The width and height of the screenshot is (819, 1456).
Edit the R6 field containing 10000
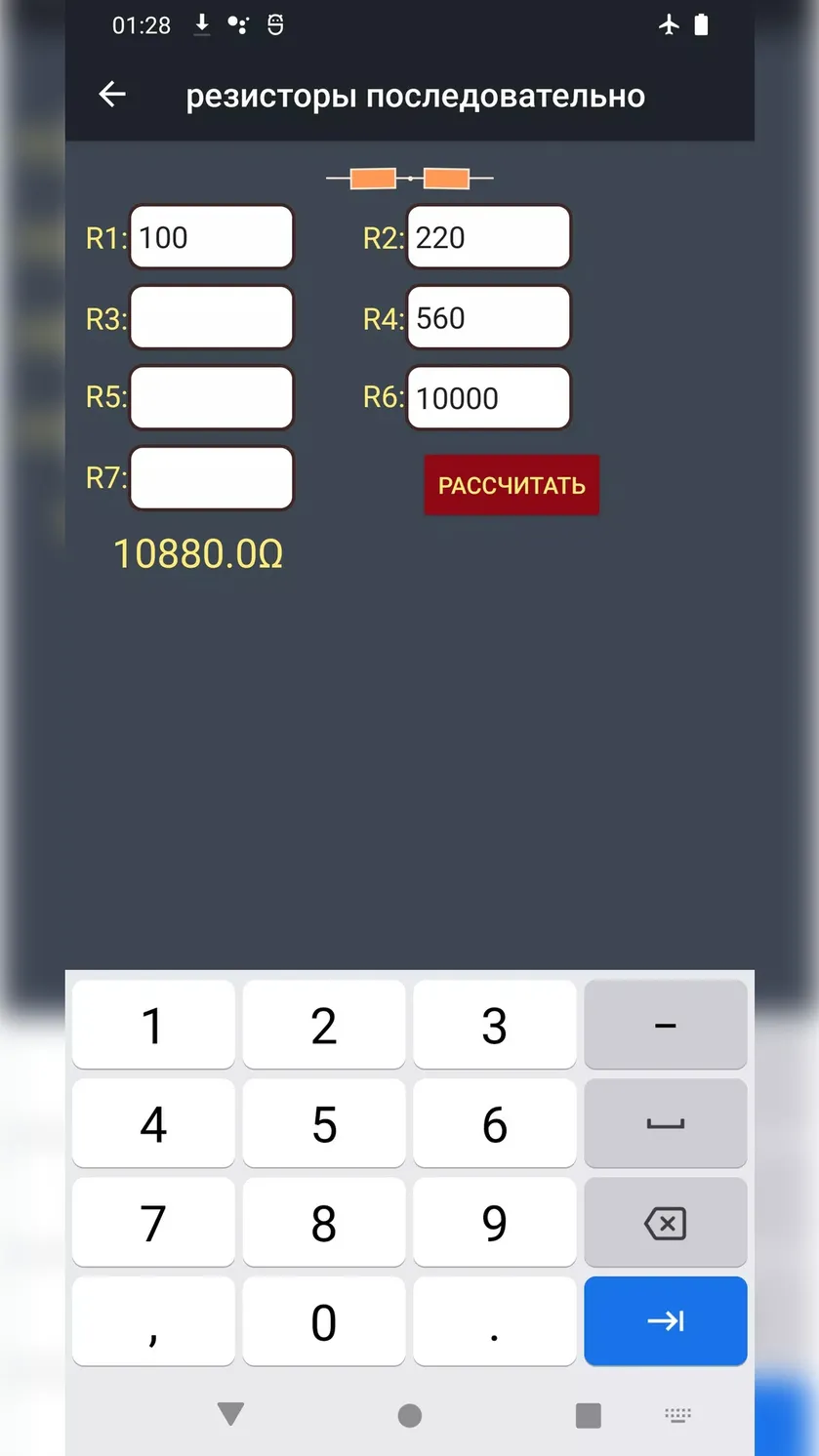click(488, 397)
